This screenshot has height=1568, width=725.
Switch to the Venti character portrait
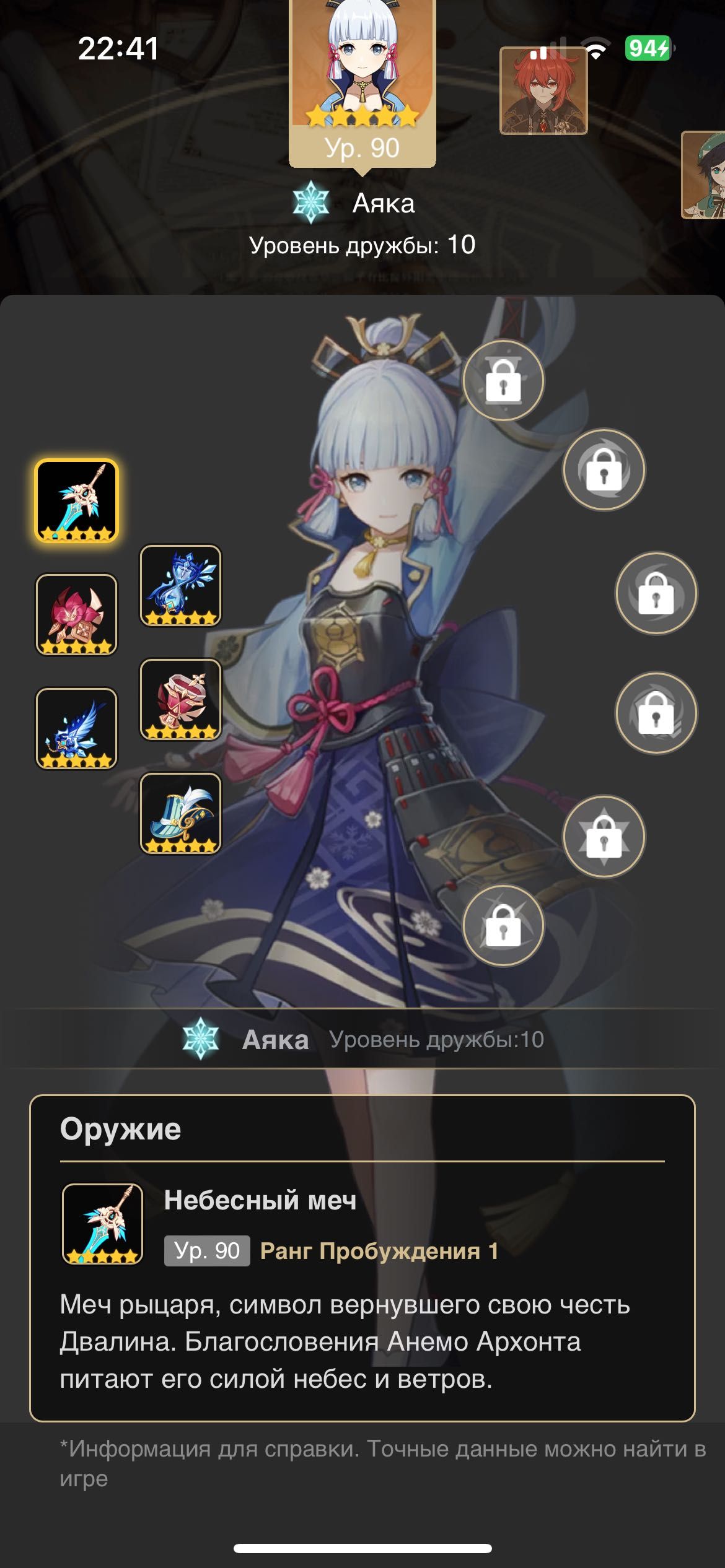[x=704, y=175]
